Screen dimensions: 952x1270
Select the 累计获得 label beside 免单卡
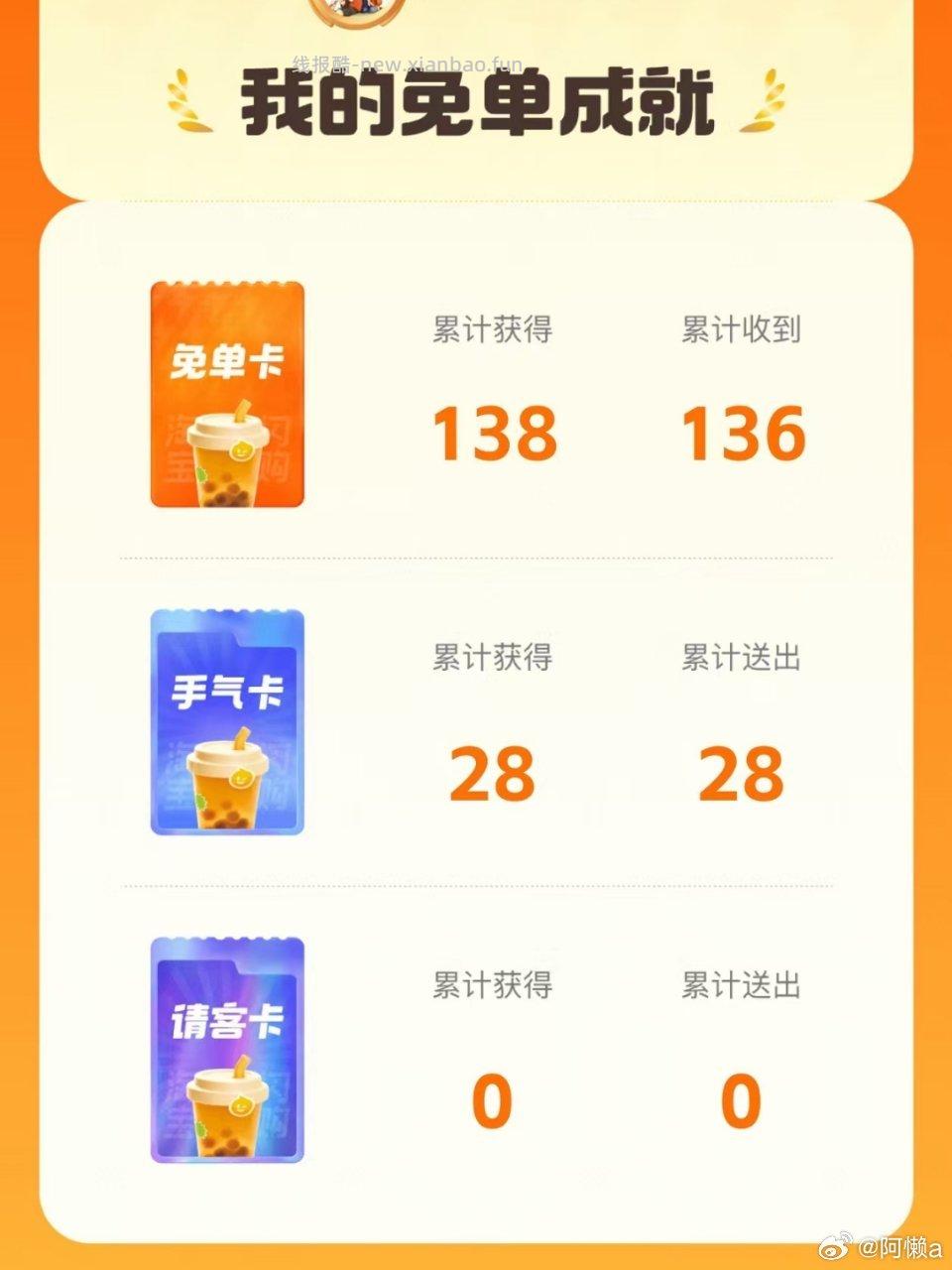pos(494,331)
